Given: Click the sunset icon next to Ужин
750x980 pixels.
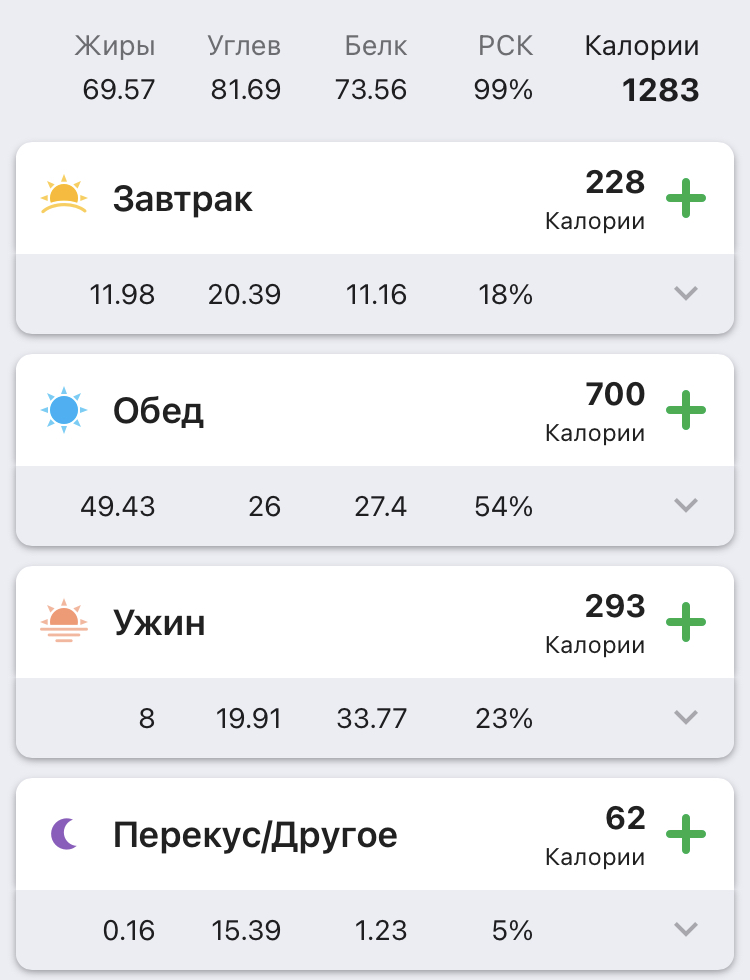Looking at the screenshot, I should pyautogui.click(x=64, y=622).
